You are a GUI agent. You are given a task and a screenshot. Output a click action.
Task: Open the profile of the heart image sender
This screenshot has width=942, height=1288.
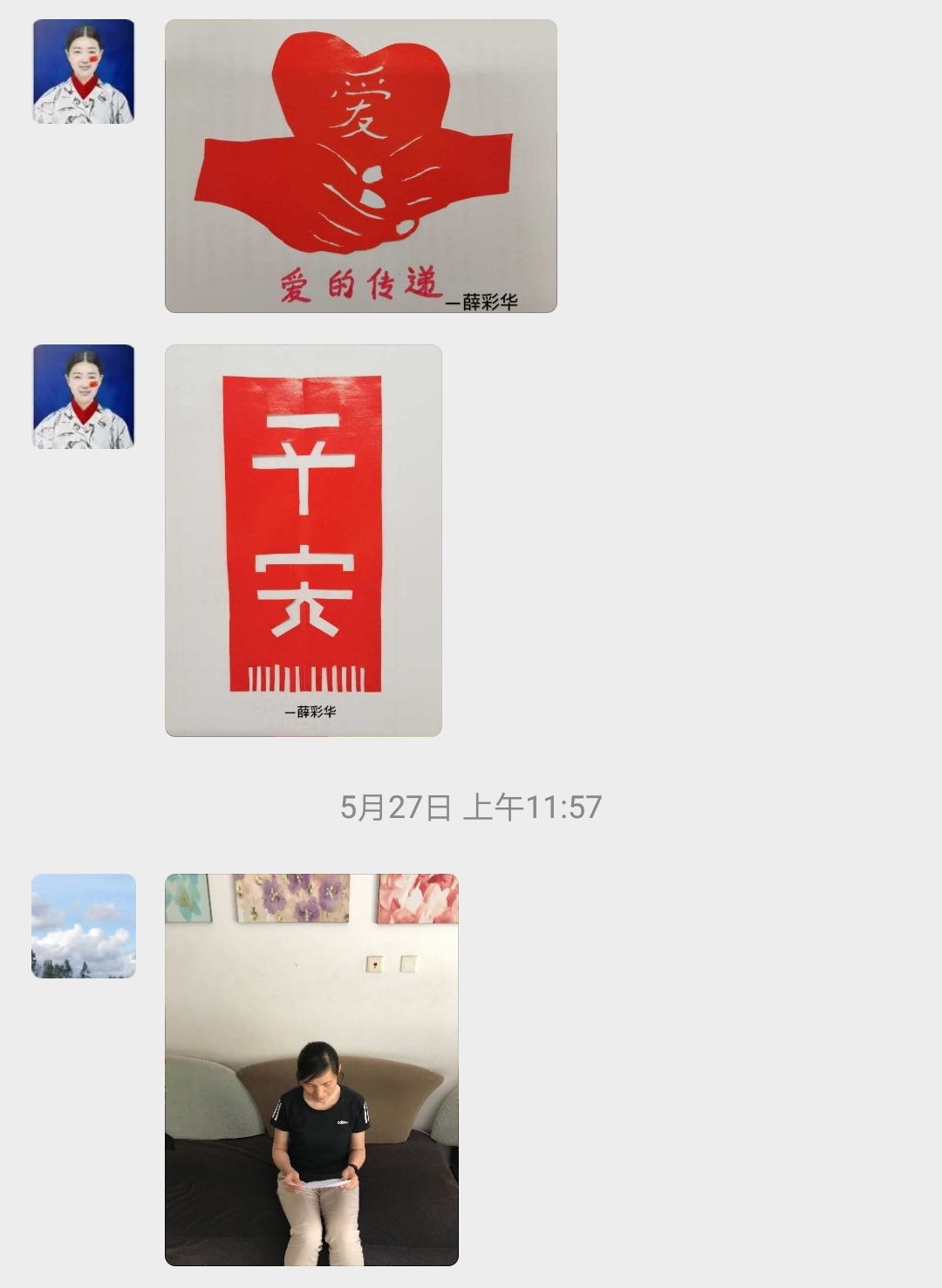pyautogui.click(x=84, y=72)
